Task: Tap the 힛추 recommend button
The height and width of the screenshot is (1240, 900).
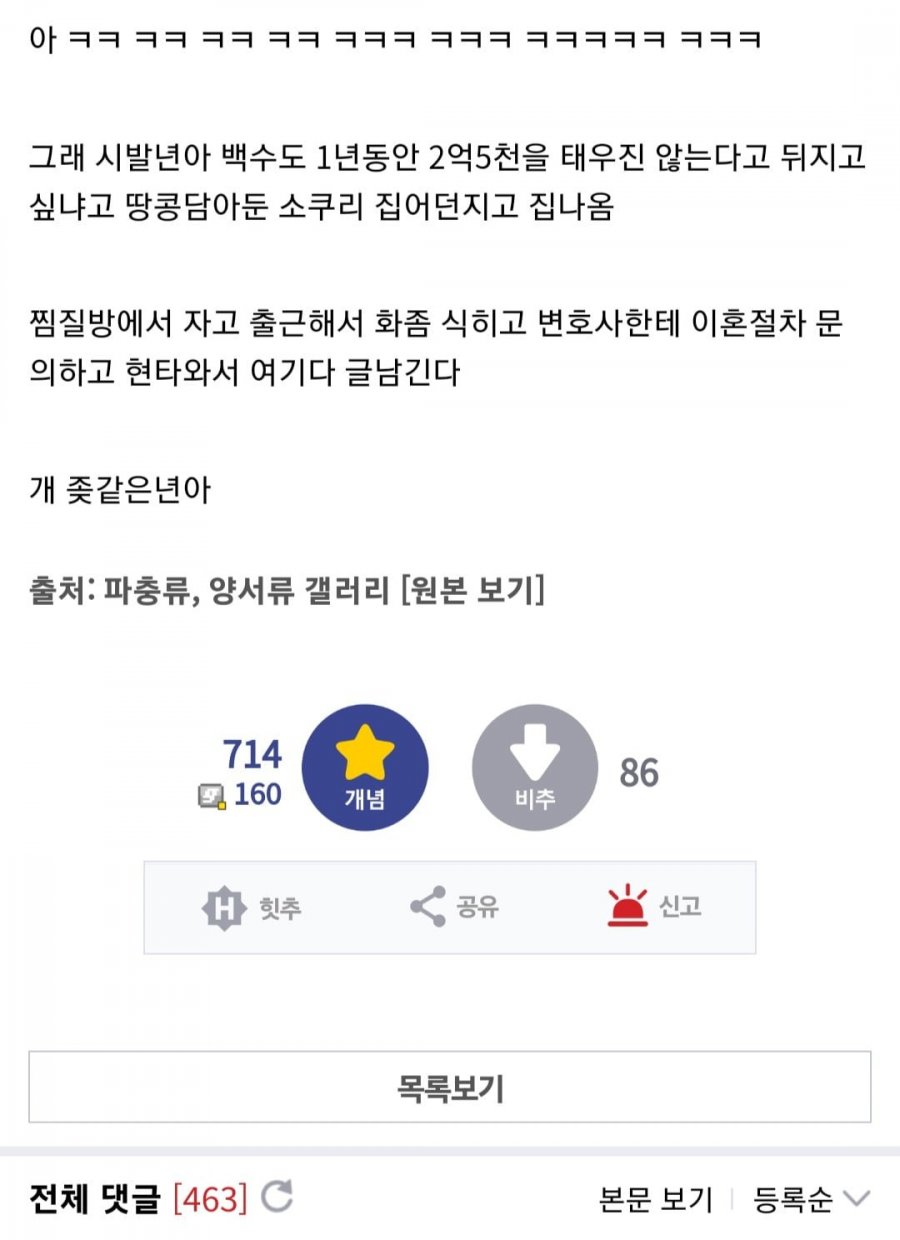Action: [252, 908]
